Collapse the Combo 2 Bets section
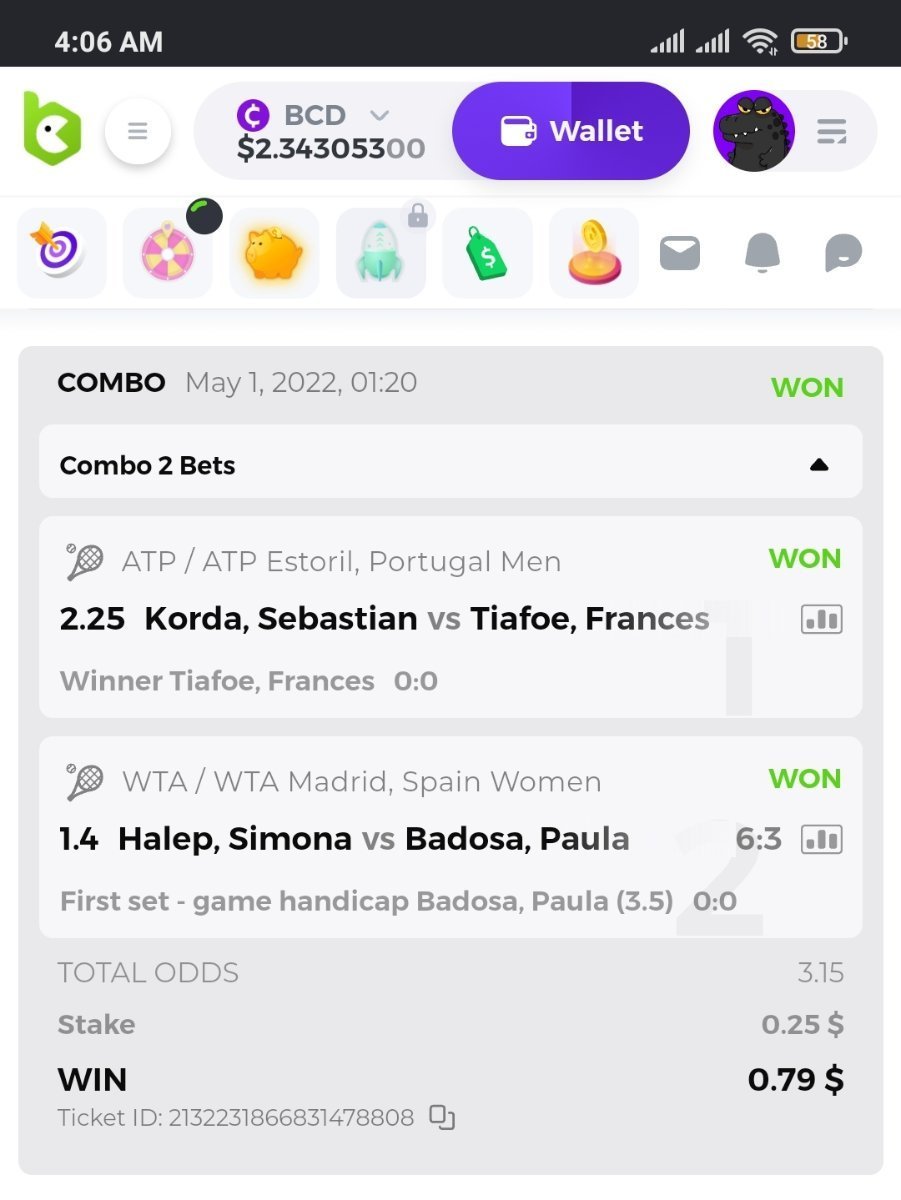The height and width of the screenshot is (1200, 901). pos(819,464)
